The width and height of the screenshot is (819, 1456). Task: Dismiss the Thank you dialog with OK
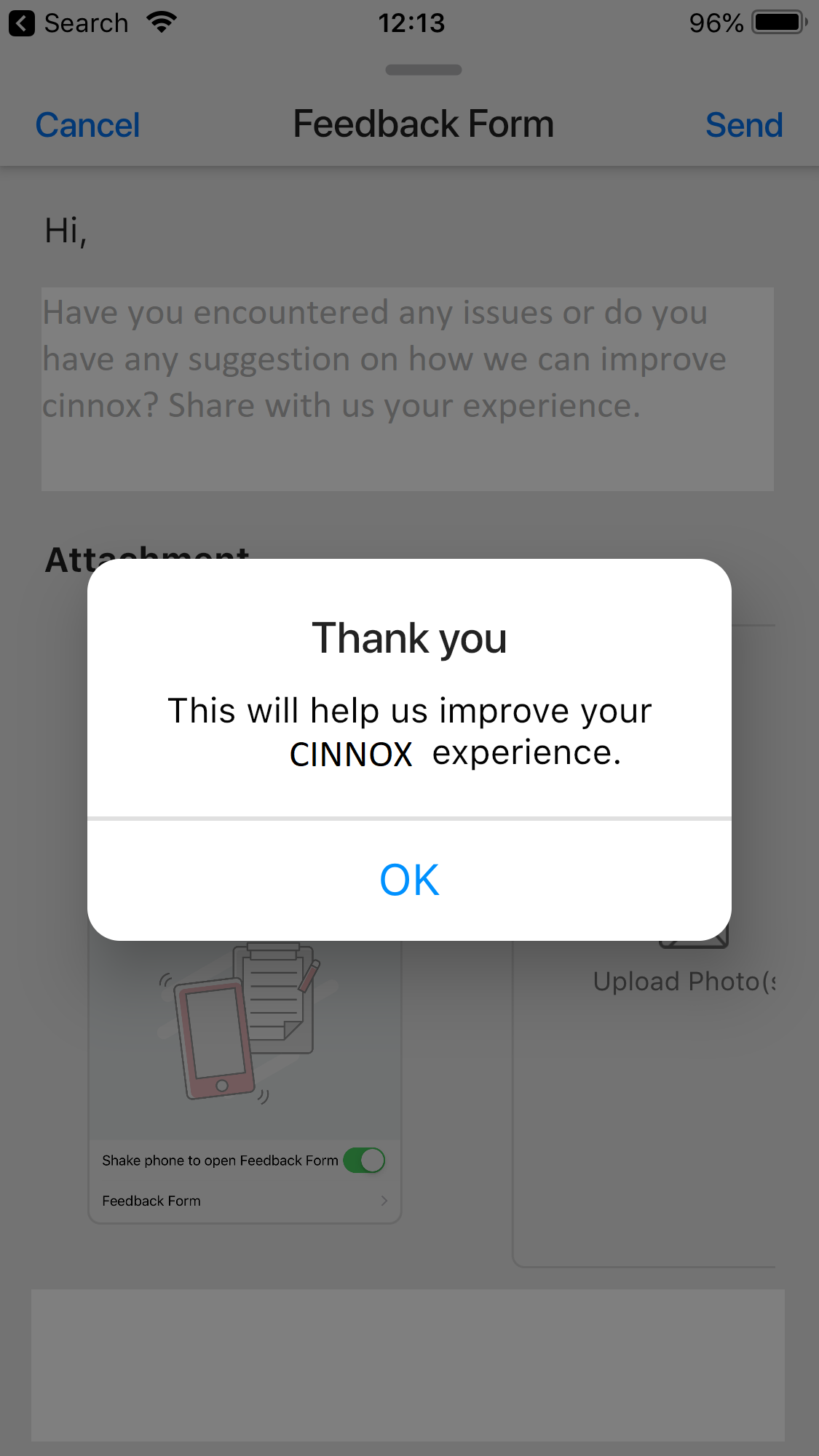pyautogui.click(x=409, y=880)
